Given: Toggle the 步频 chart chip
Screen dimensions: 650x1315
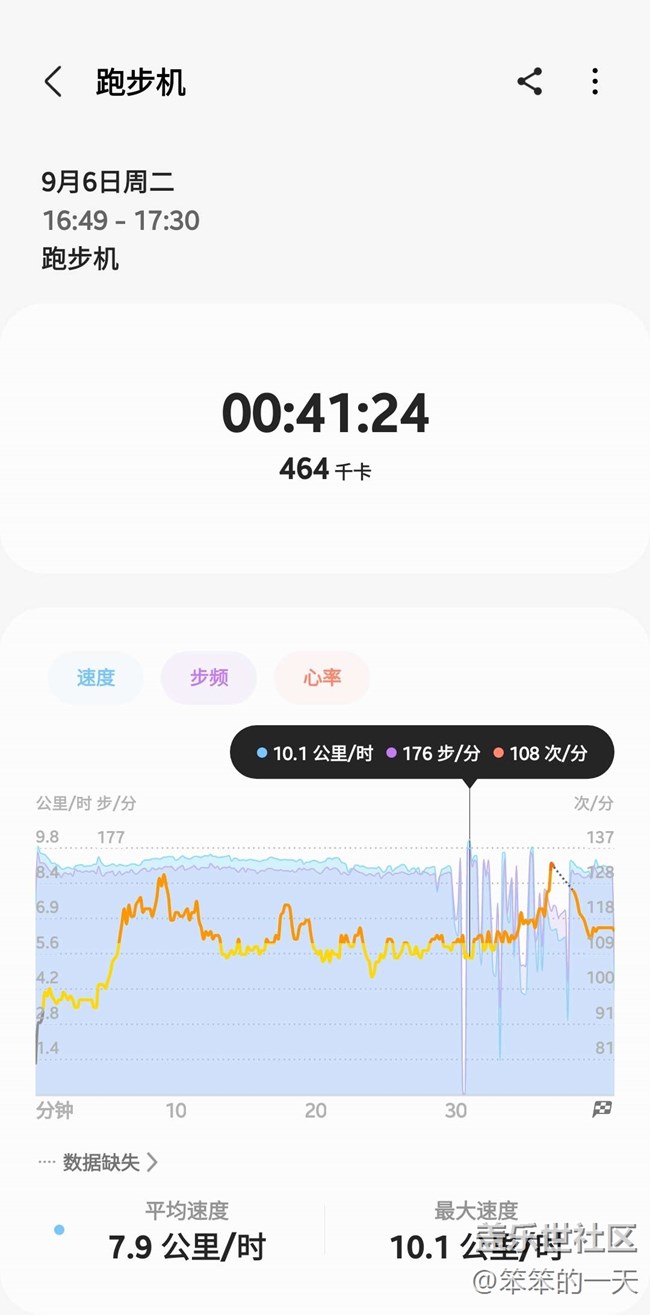Looking at the screenshot, I should (209, 678).
